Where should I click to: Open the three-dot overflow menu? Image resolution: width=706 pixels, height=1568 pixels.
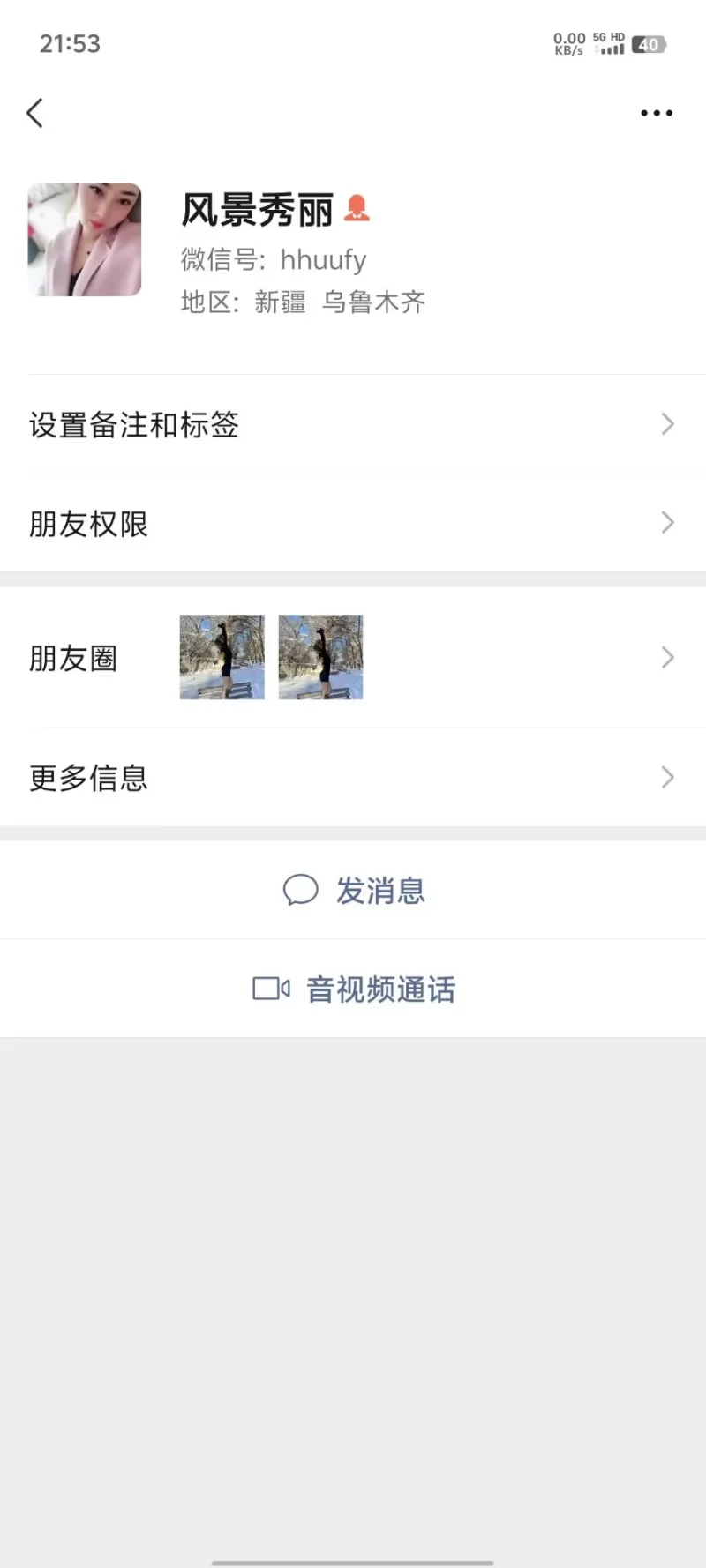coord(657,113)
